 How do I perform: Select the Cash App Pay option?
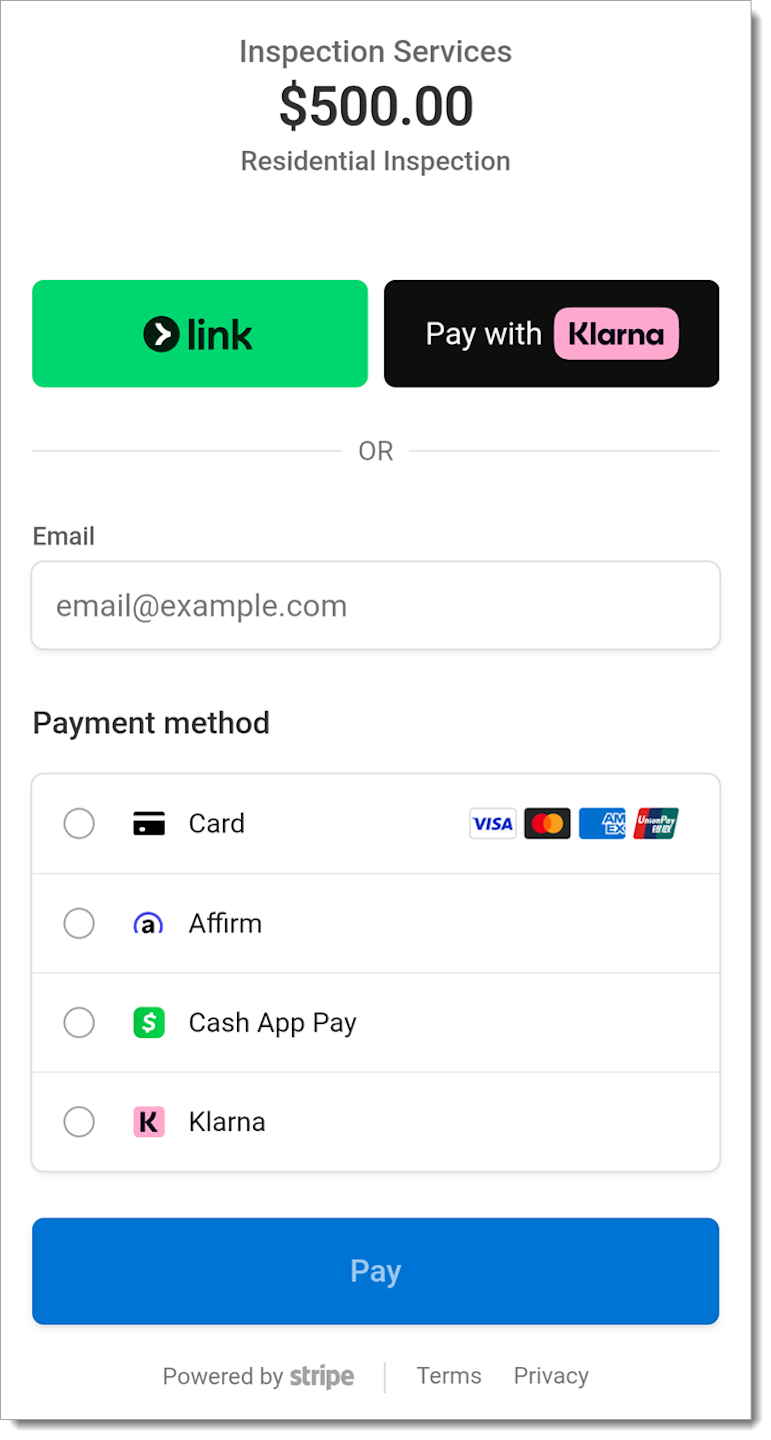point(79,1023)
